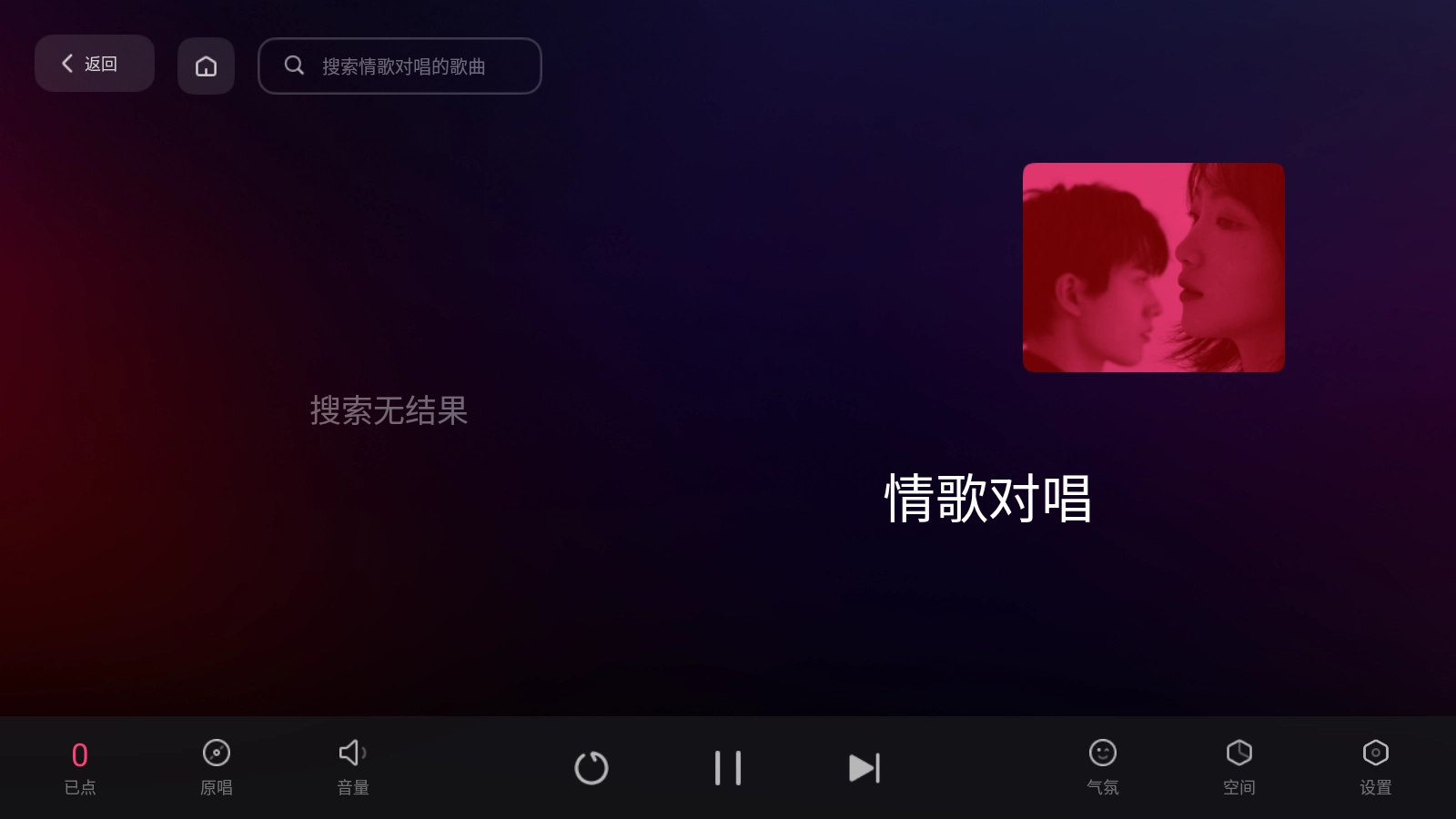Go to the home screen icon
1456x819 pixels.
pos(206,66)
